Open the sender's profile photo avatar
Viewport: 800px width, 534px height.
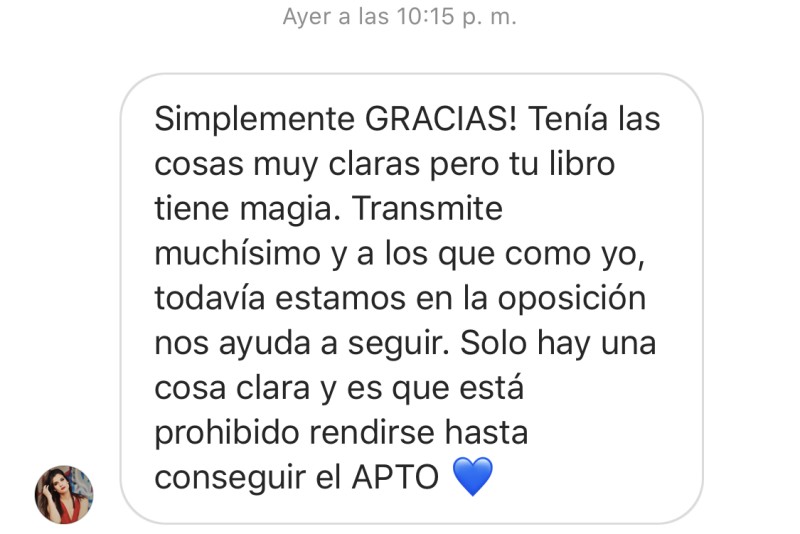64,494
